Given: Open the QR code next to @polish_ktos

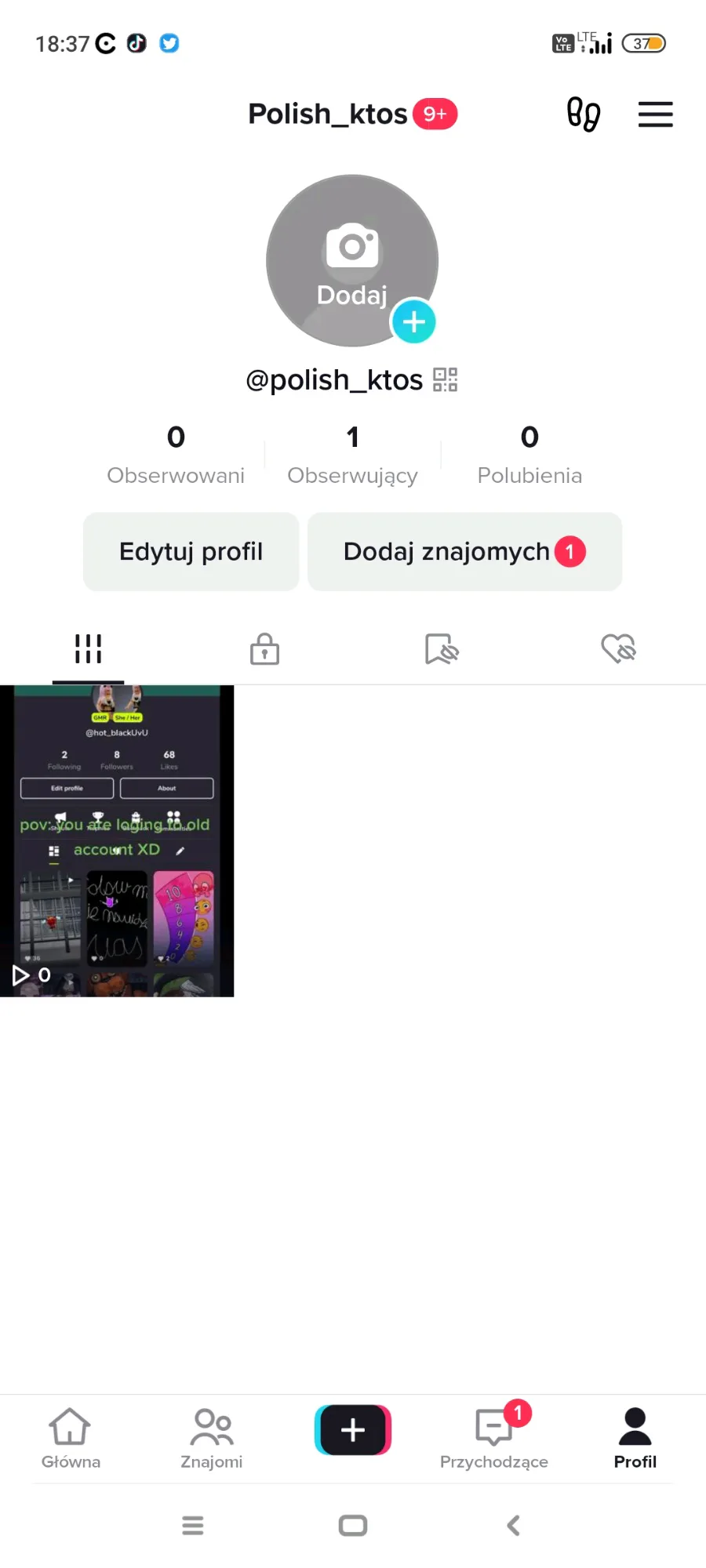Looking at the screenshot, I should pos(445,380).
